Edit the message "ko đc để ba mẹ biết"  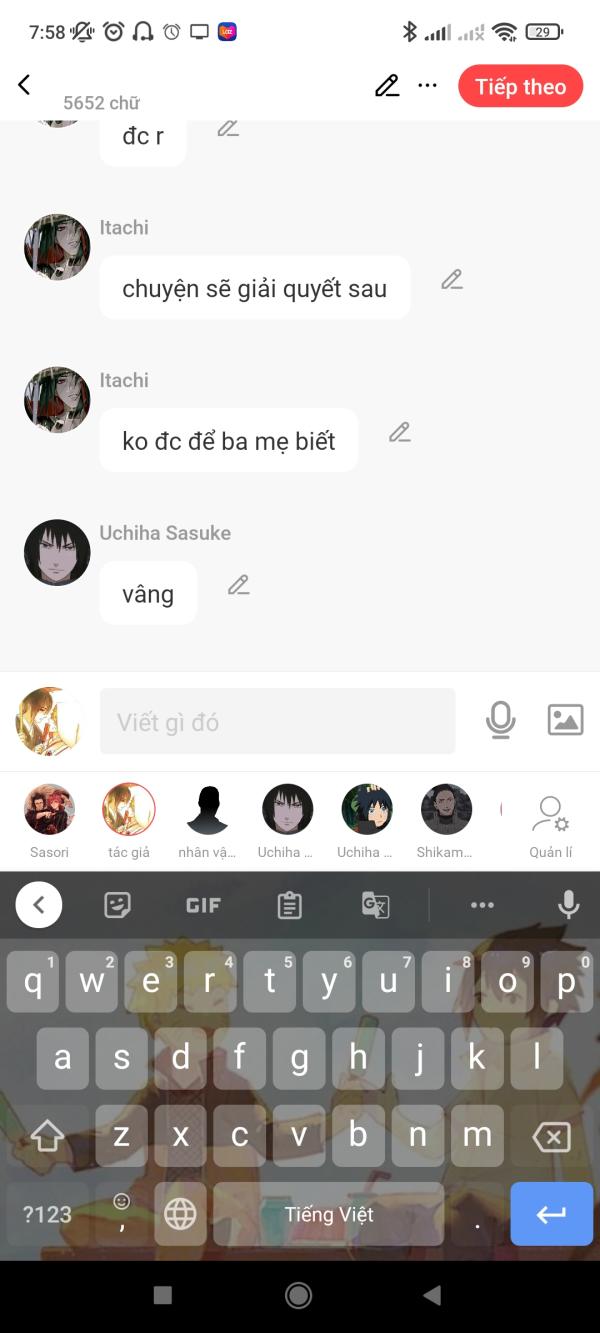tap(400, 432)
